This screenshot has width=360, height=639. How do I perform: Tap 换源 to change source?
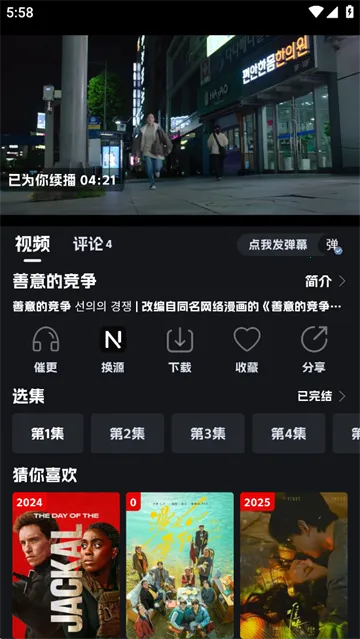point(113,350)
